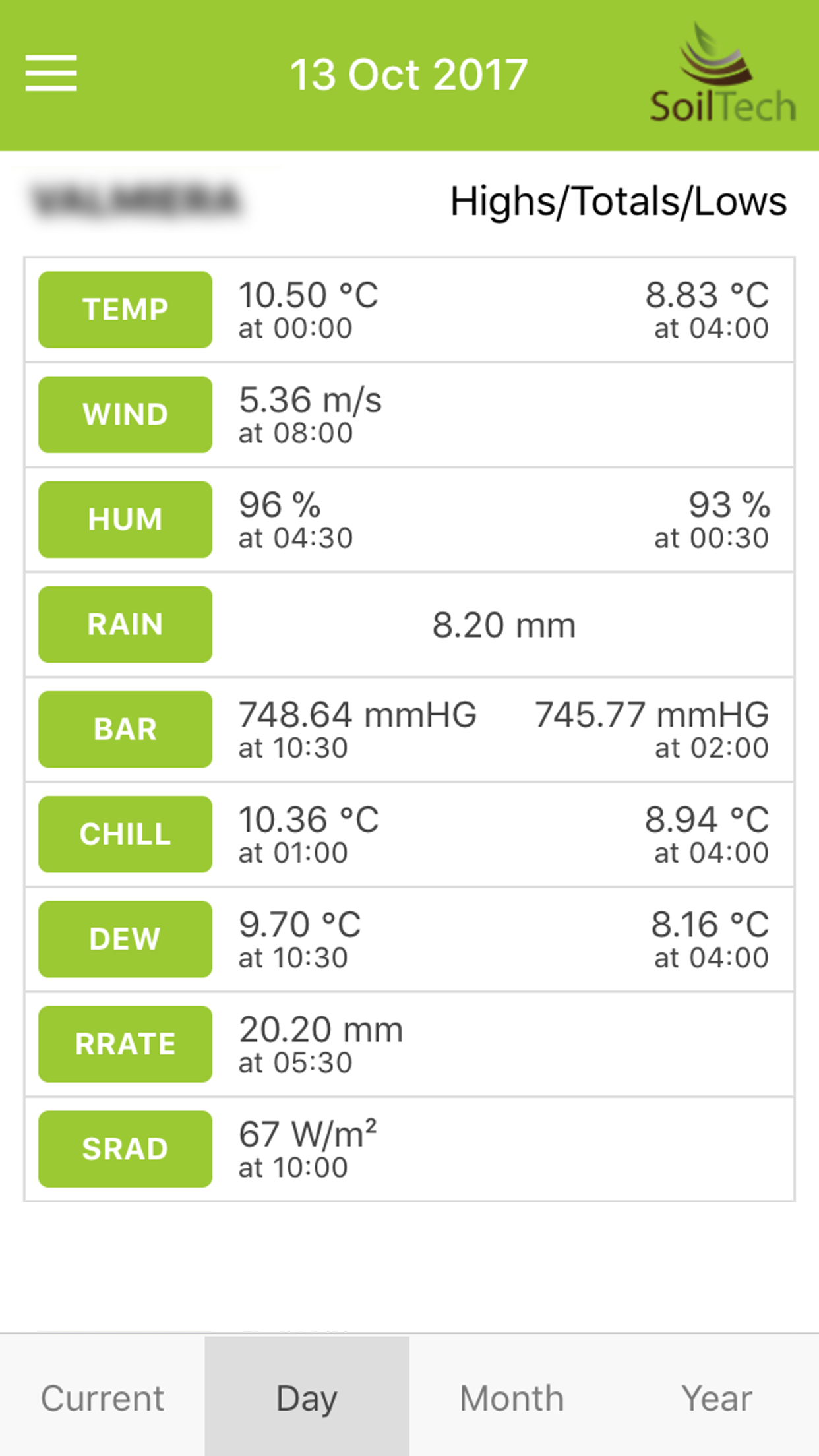
Task: Expand the Highs/Totals/Lows view
Action: (x=617, y=201)
